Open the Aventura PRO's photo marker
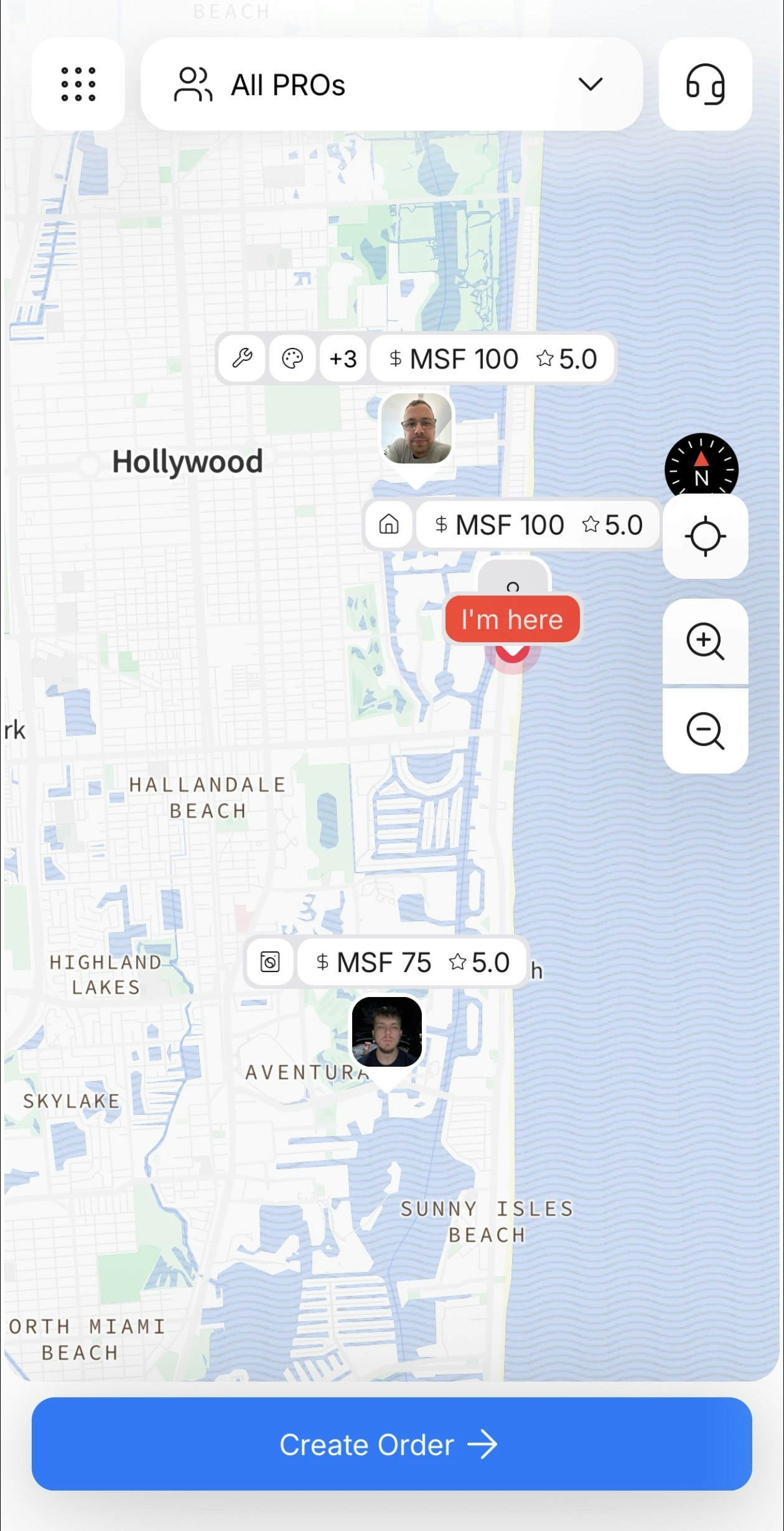784x1531 pixels. point(387,1032)
